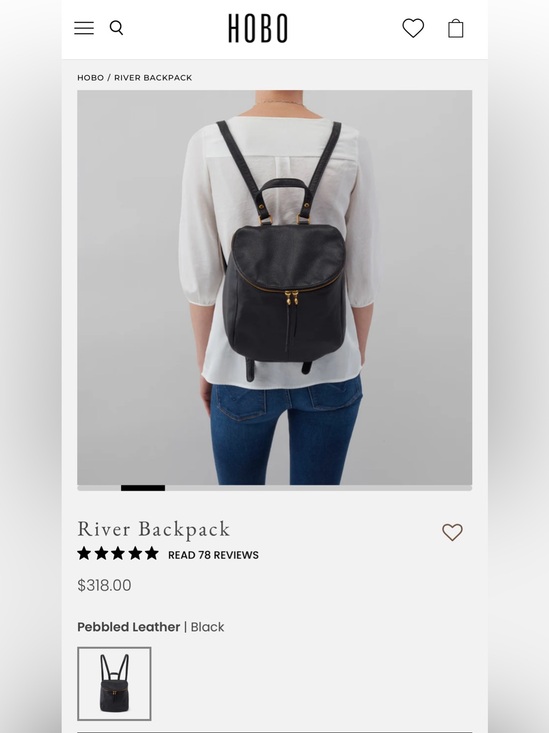549x733 pixels.
Task: Select the Black pebbled leather swatch
Action: (114, 683)
